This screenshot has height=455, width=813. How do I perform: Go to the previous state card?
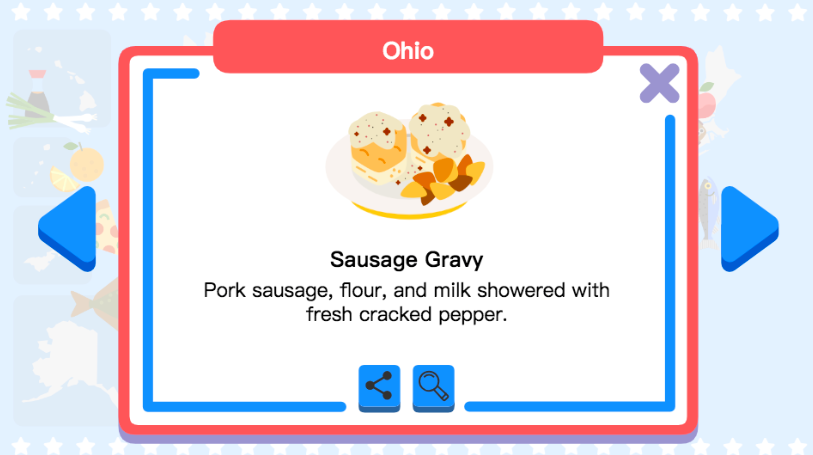[x=68, y=228]
